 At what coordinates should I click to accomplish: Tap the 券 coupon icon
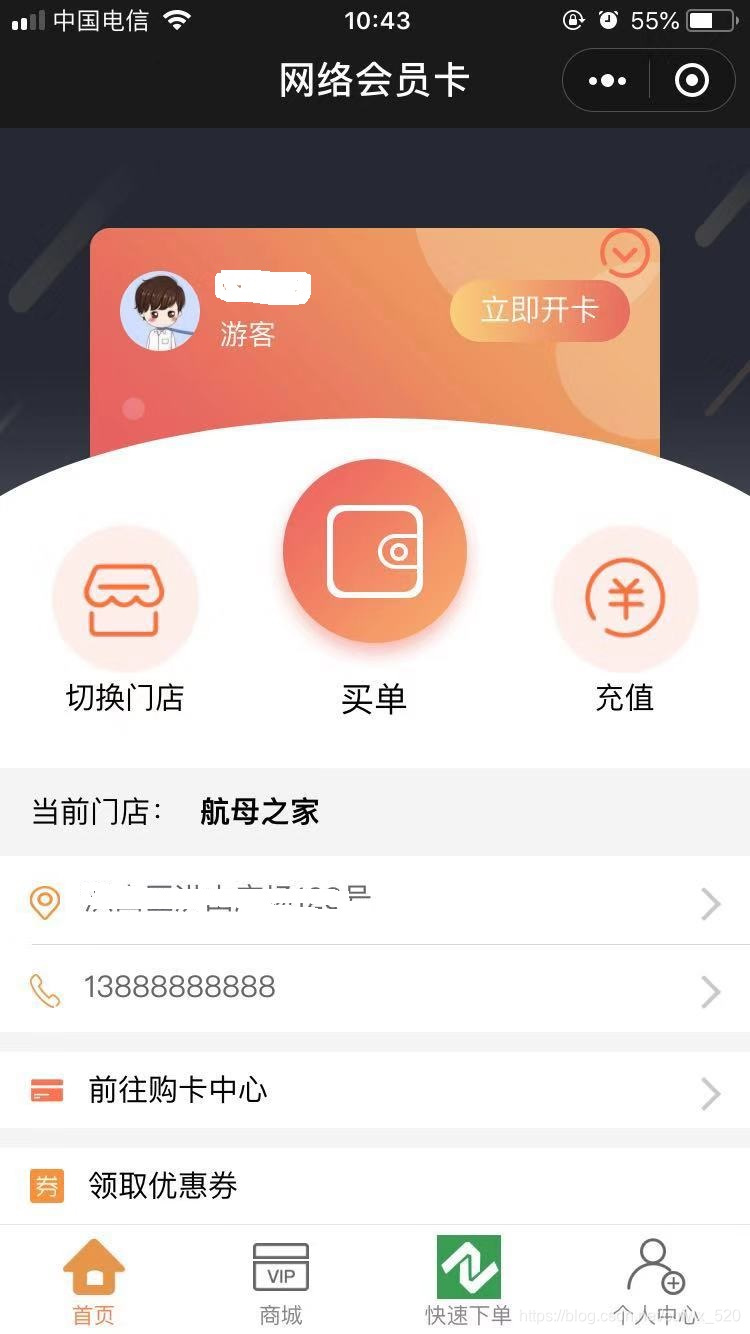[46, 1186]
